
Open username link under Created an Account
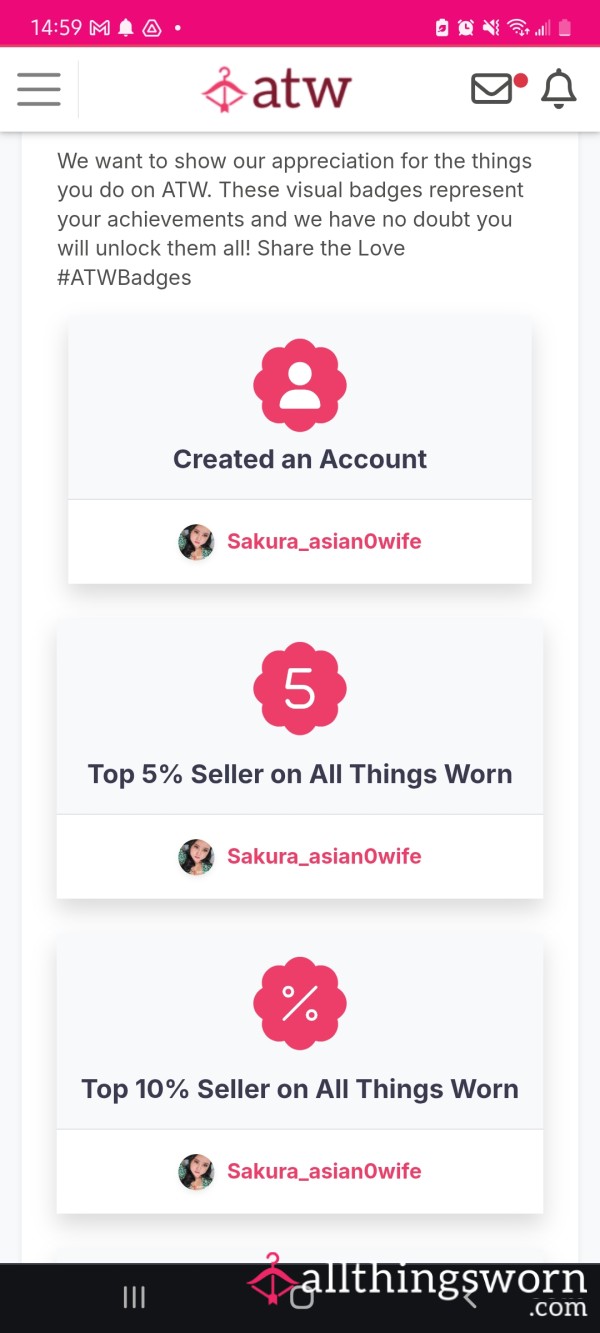pyautogui.click(x=324, y=541)
